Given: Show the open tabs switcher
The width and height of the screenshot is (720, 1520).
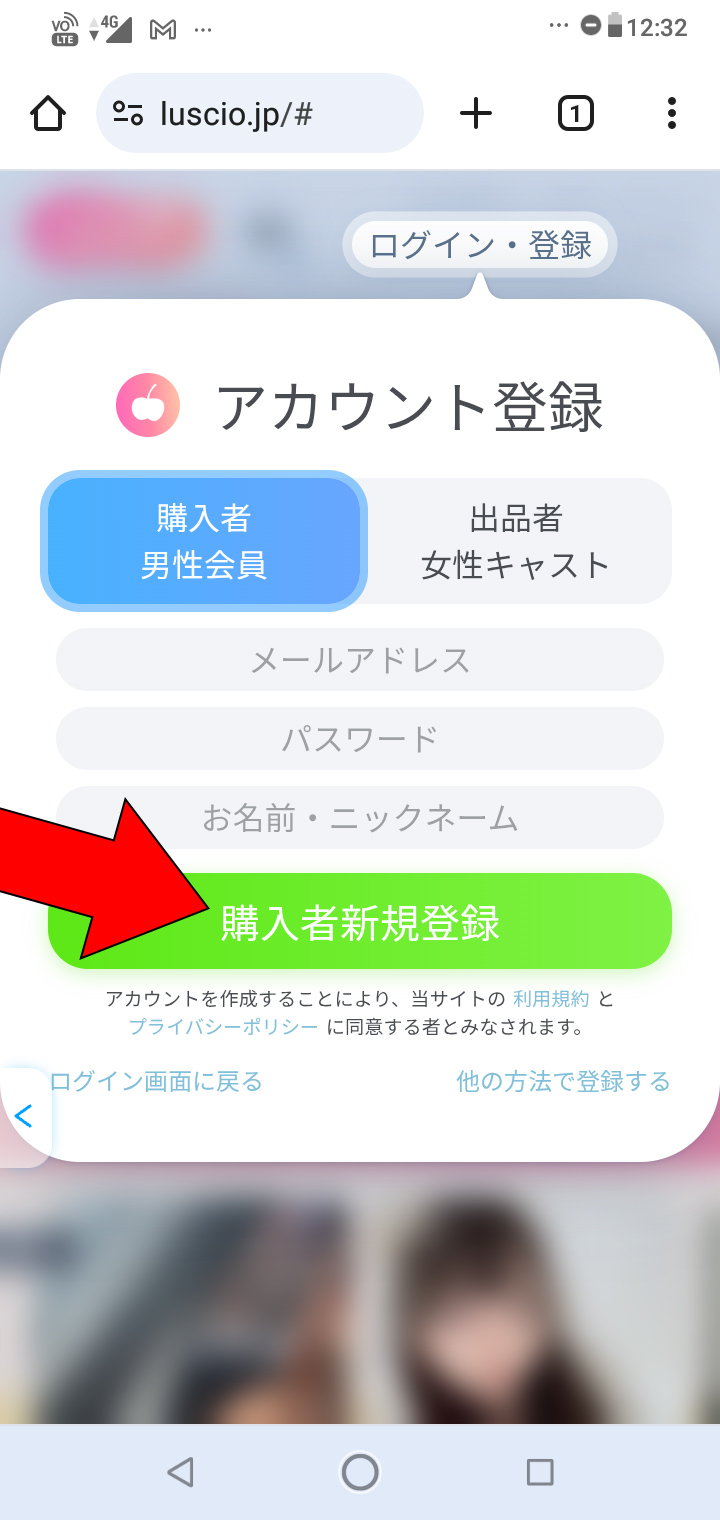Looking at the screenshot, I should click(575, 114).
